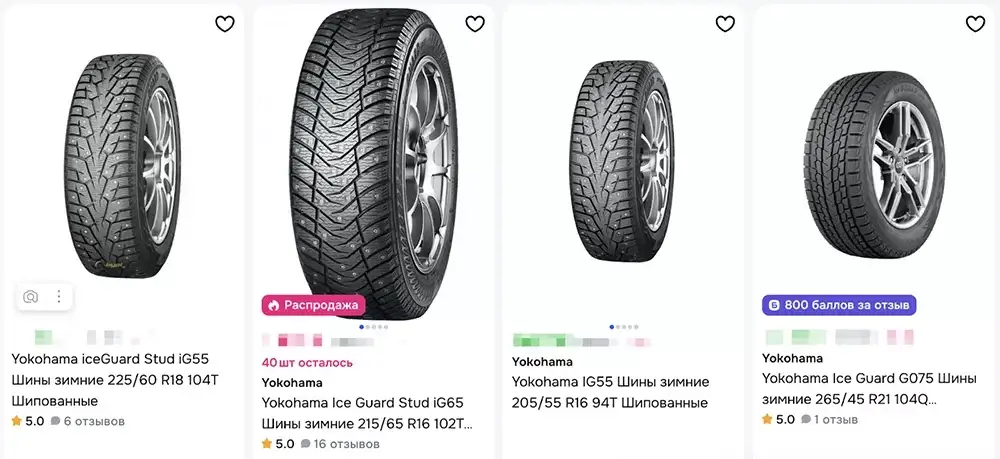This screenshot has height=459, width=1000.
Task: Open the Yokohama Ice Guard G075 265/45 R21 product
Action: point(868,389)
